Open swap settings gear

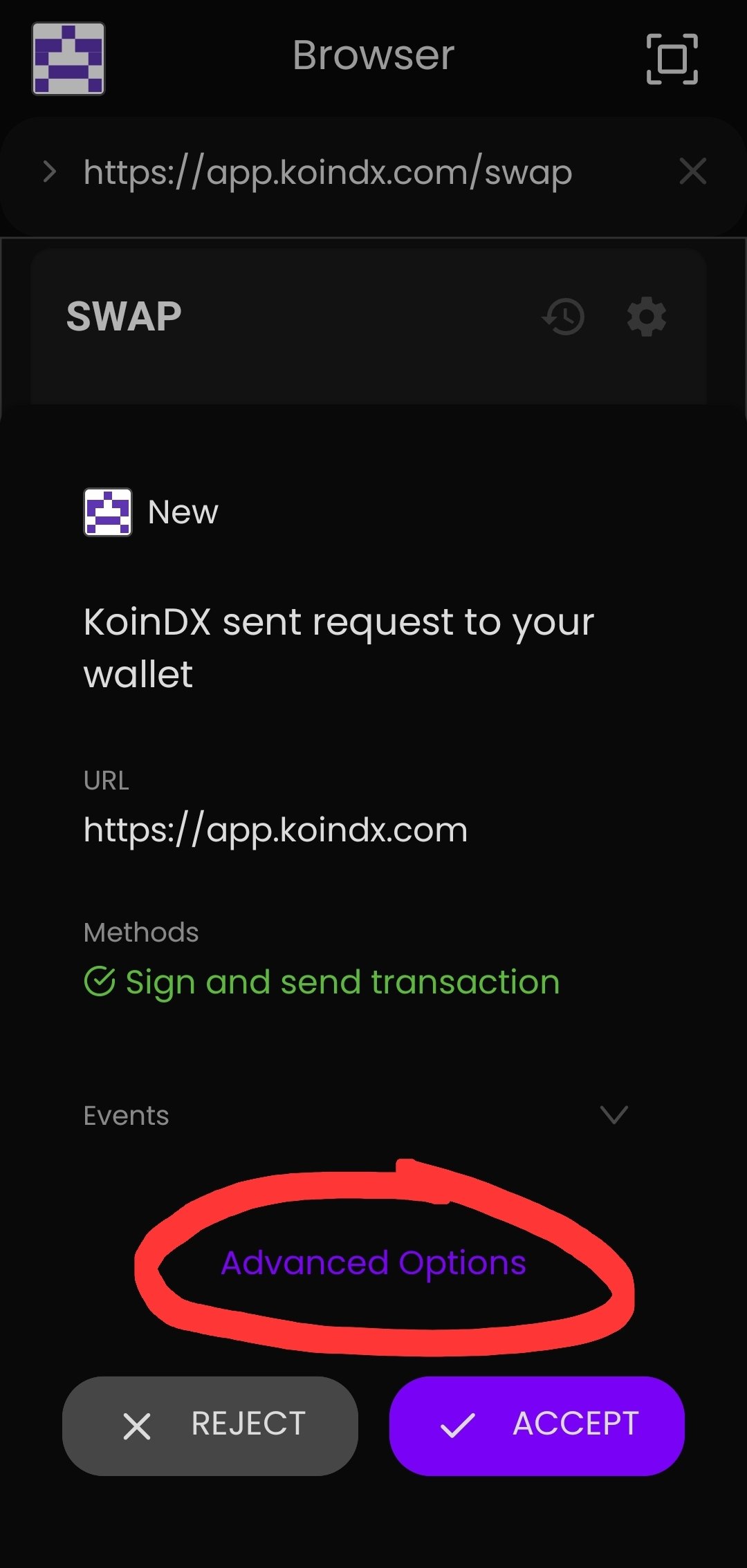click(647, 317)
